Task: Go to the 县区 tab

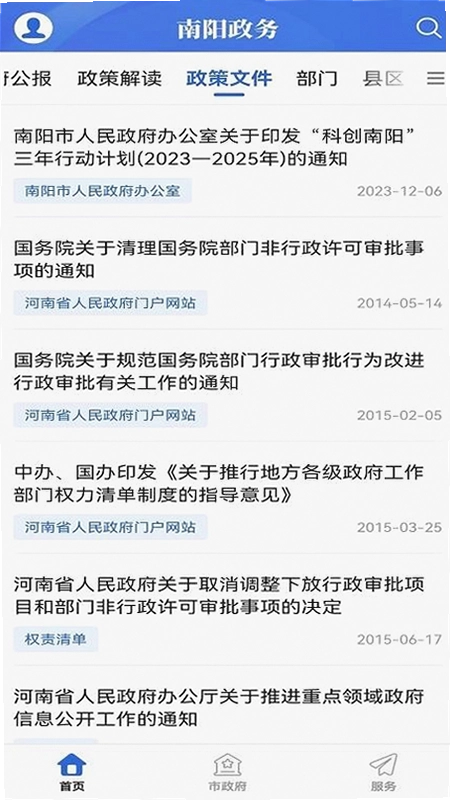Action: (x=383, y=79)
